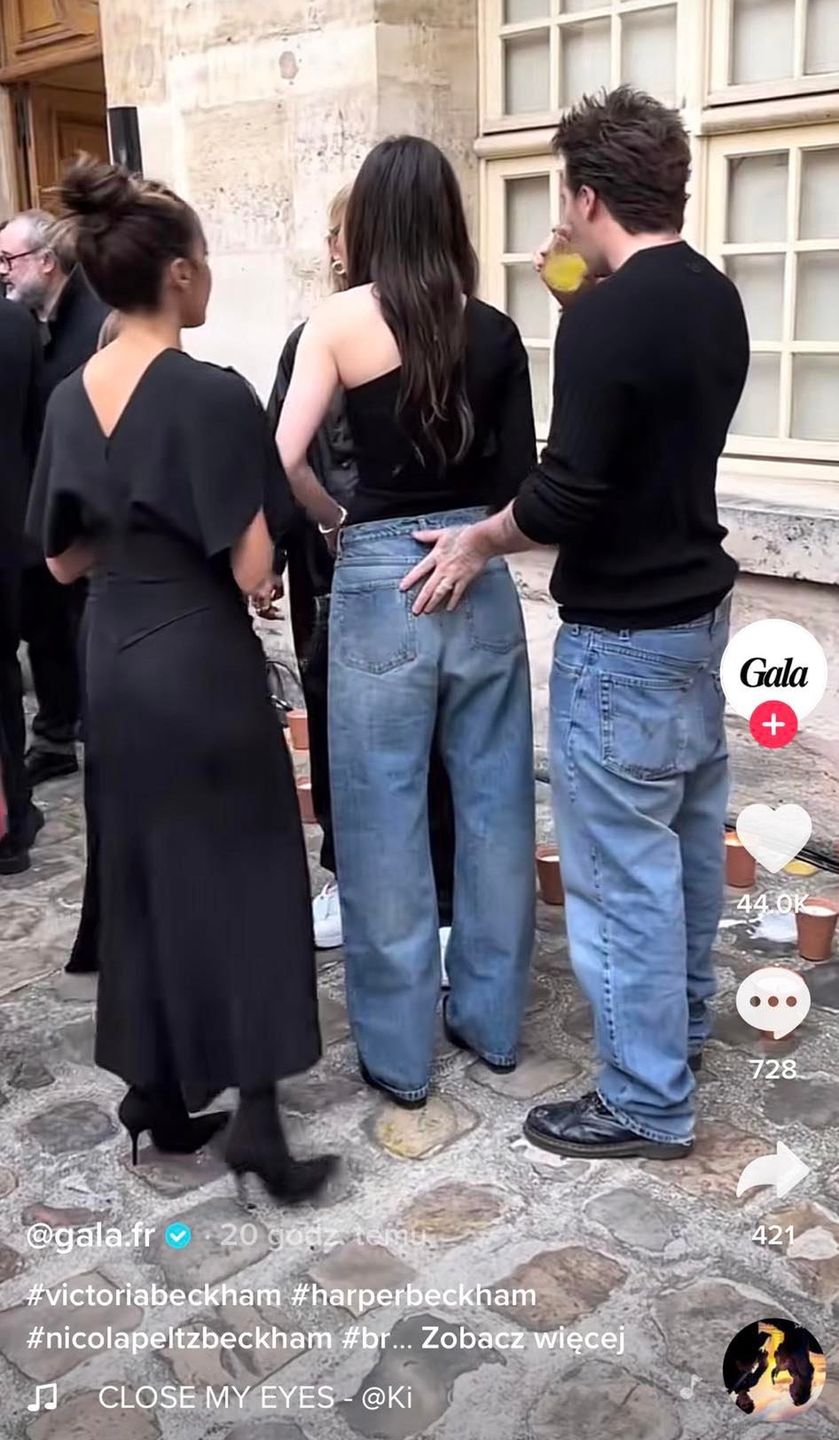The width and height of the screenshot is (839, 1440).
Task: Like this video with the heart
Action: click(x=773, y=836)
